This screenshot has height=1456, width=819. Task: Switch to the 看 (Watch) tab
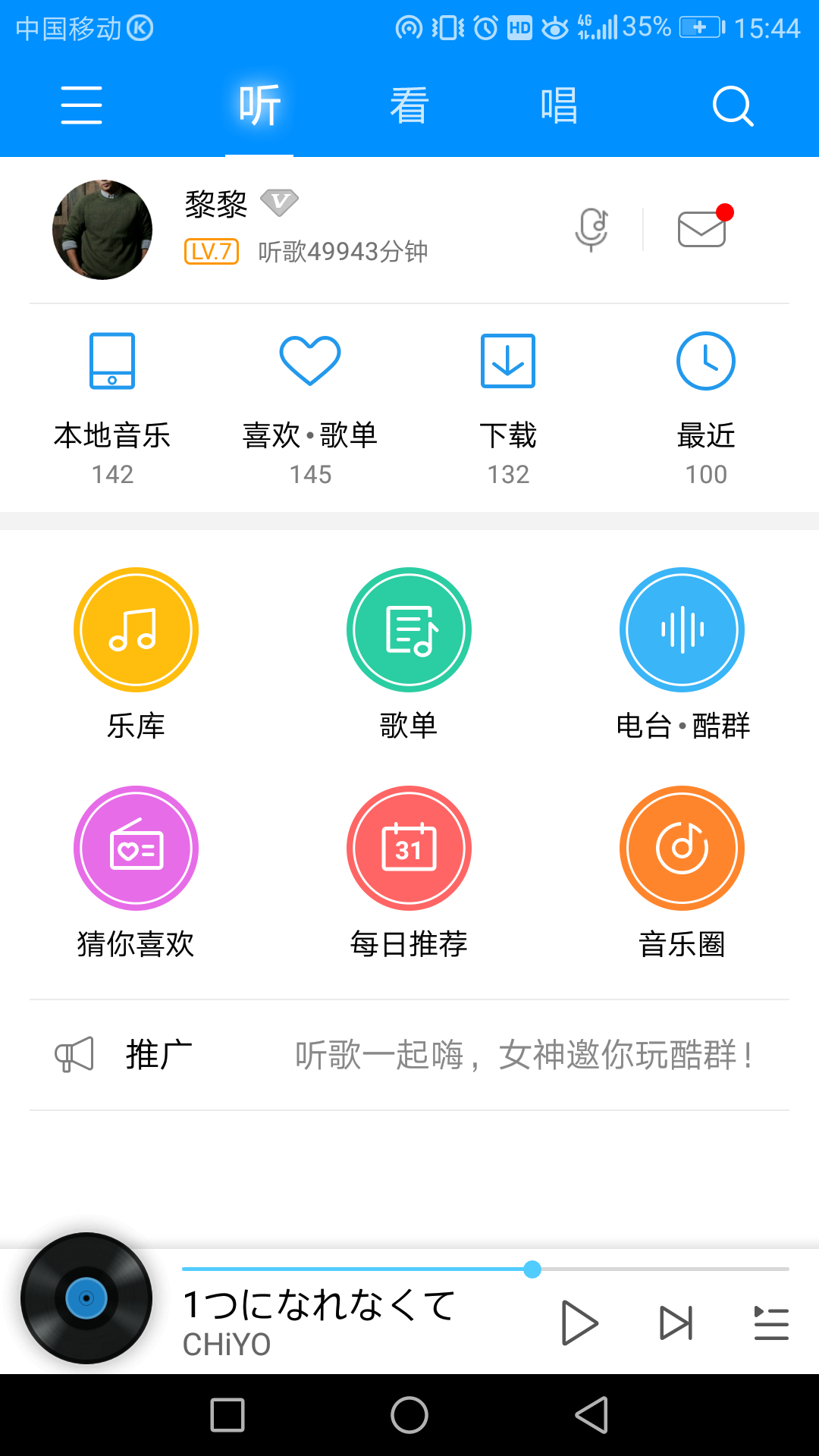point(409,105)
